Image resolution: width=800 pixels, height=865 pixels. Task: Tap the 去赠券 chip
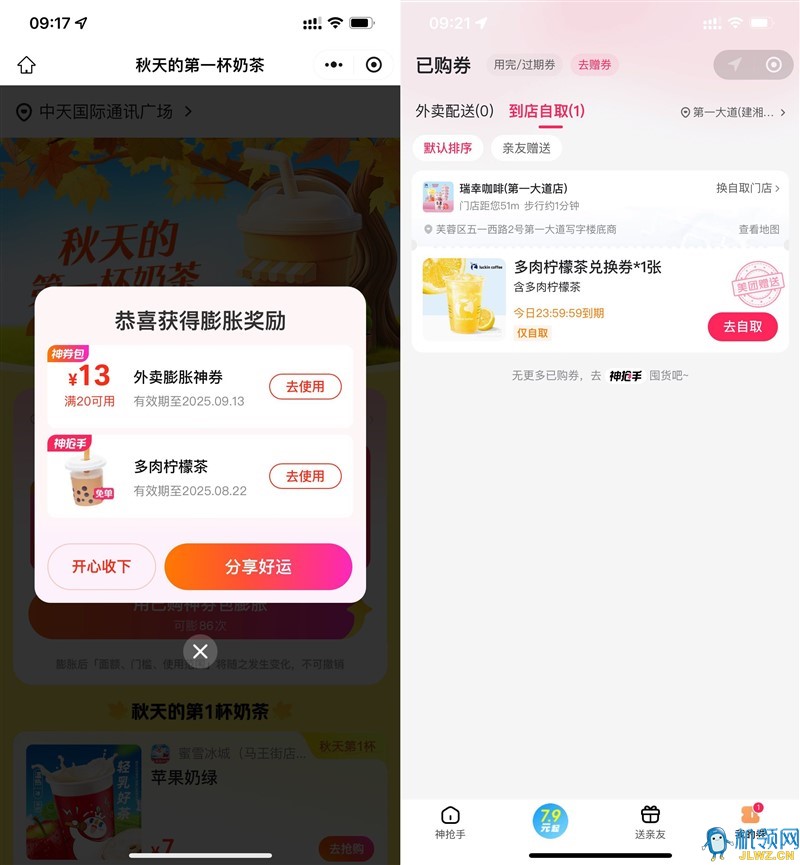point(594,65)
